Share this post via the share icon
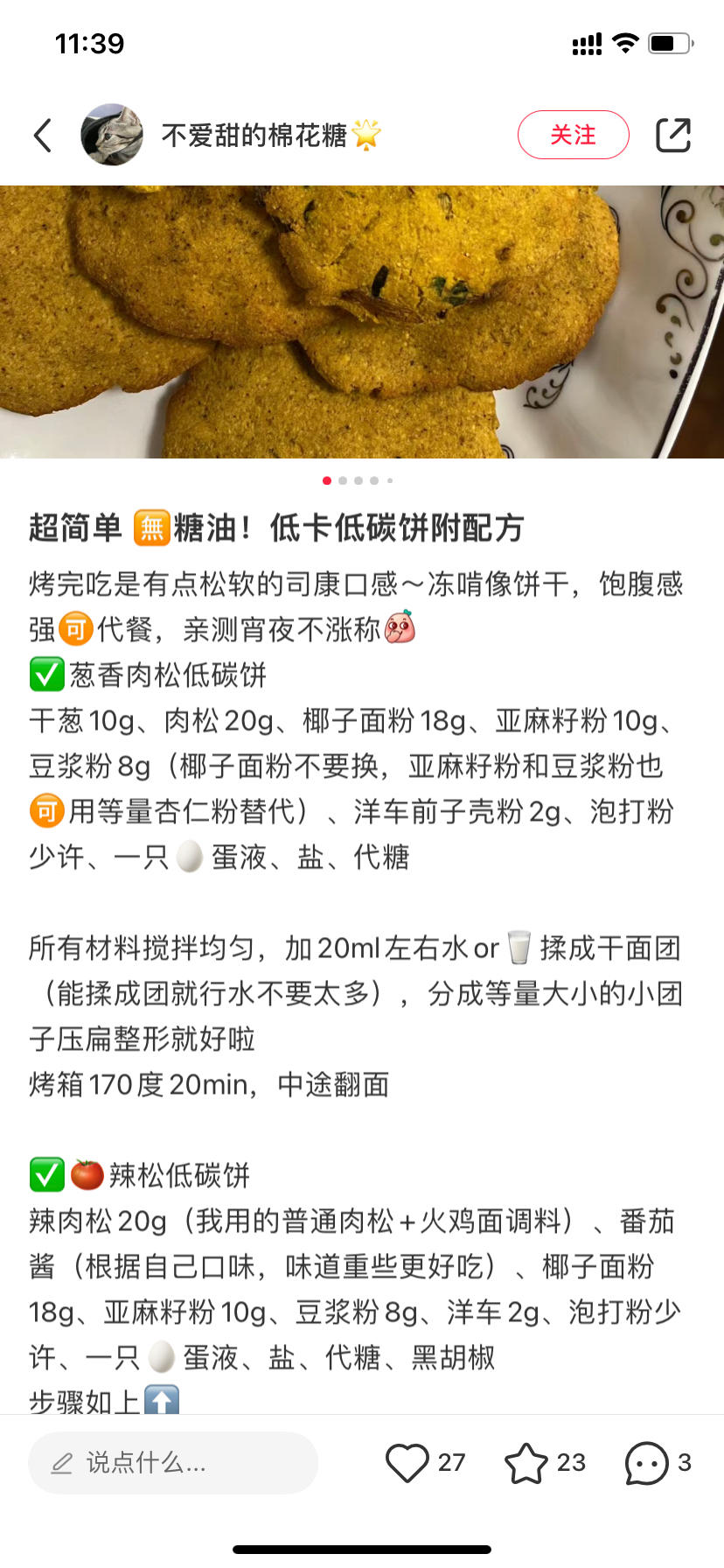This screenshot has height=1568, width=724. pos(673,135)
